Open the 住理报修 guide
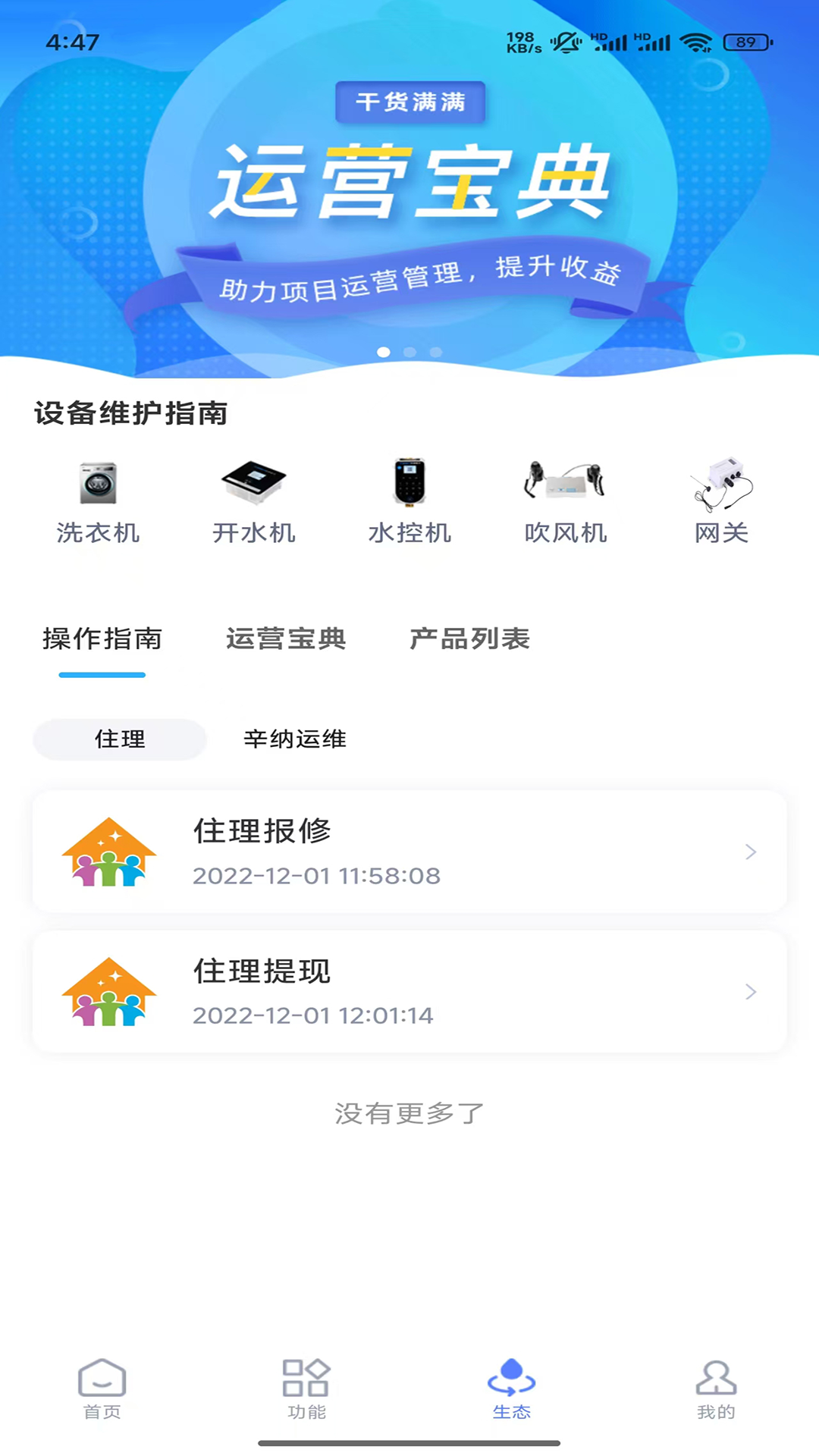Viewport: 819px width, 1456px height. click(409, 852)
